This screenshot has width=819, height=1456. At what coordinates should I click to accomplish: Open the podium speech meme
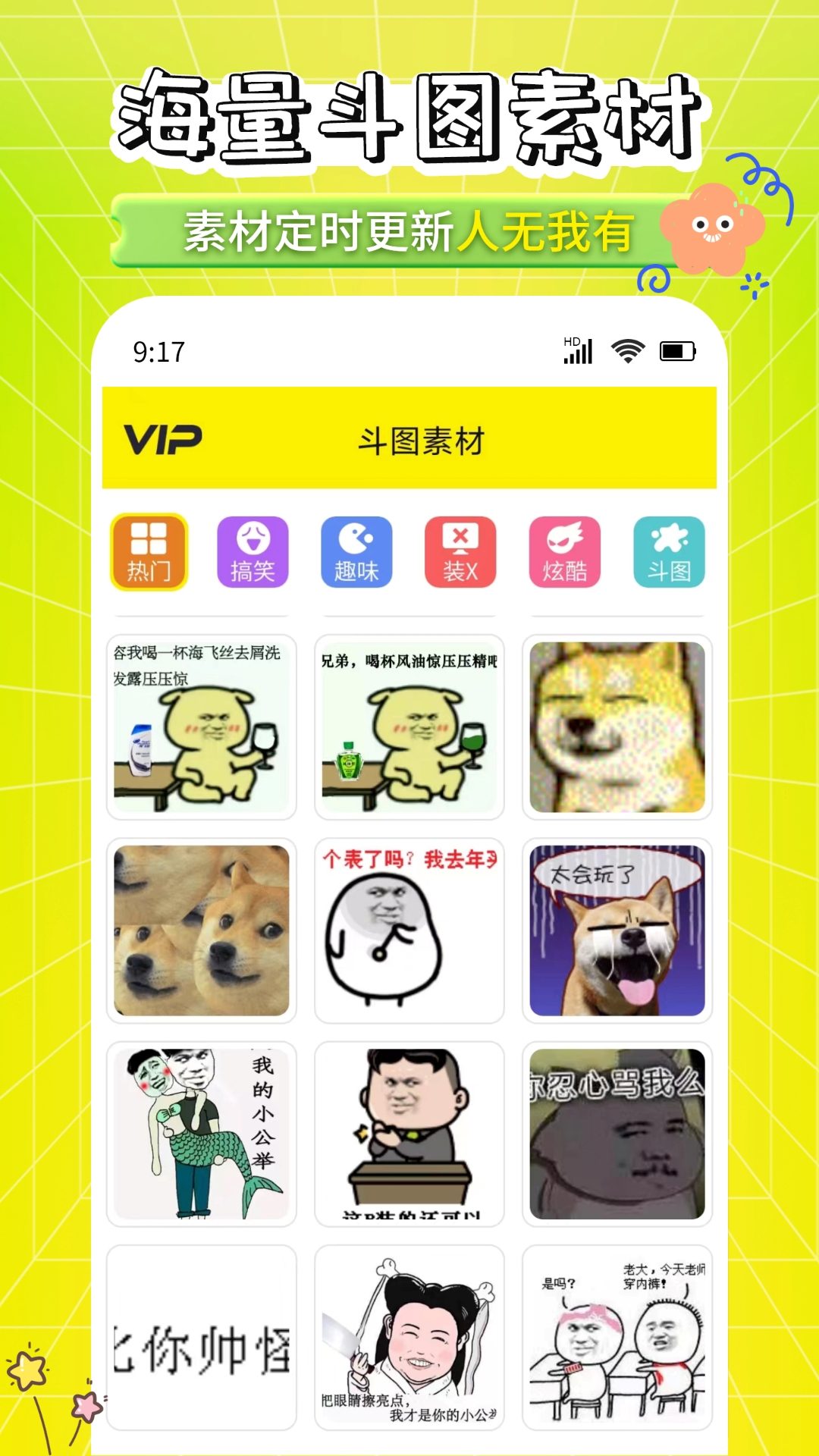tap(409, 1135)
